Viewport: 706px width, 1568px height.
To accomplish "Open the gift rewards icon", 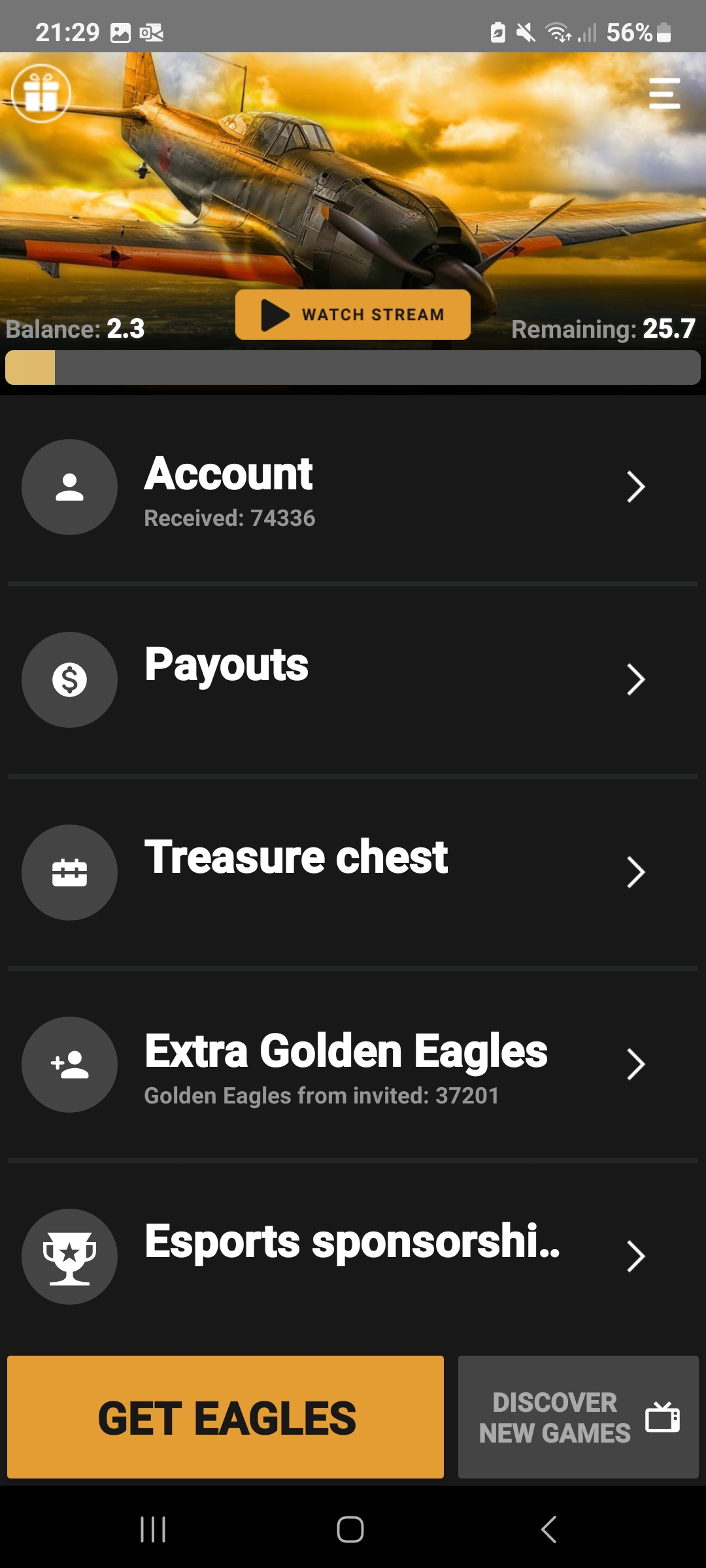I will [x=41, y=93].
